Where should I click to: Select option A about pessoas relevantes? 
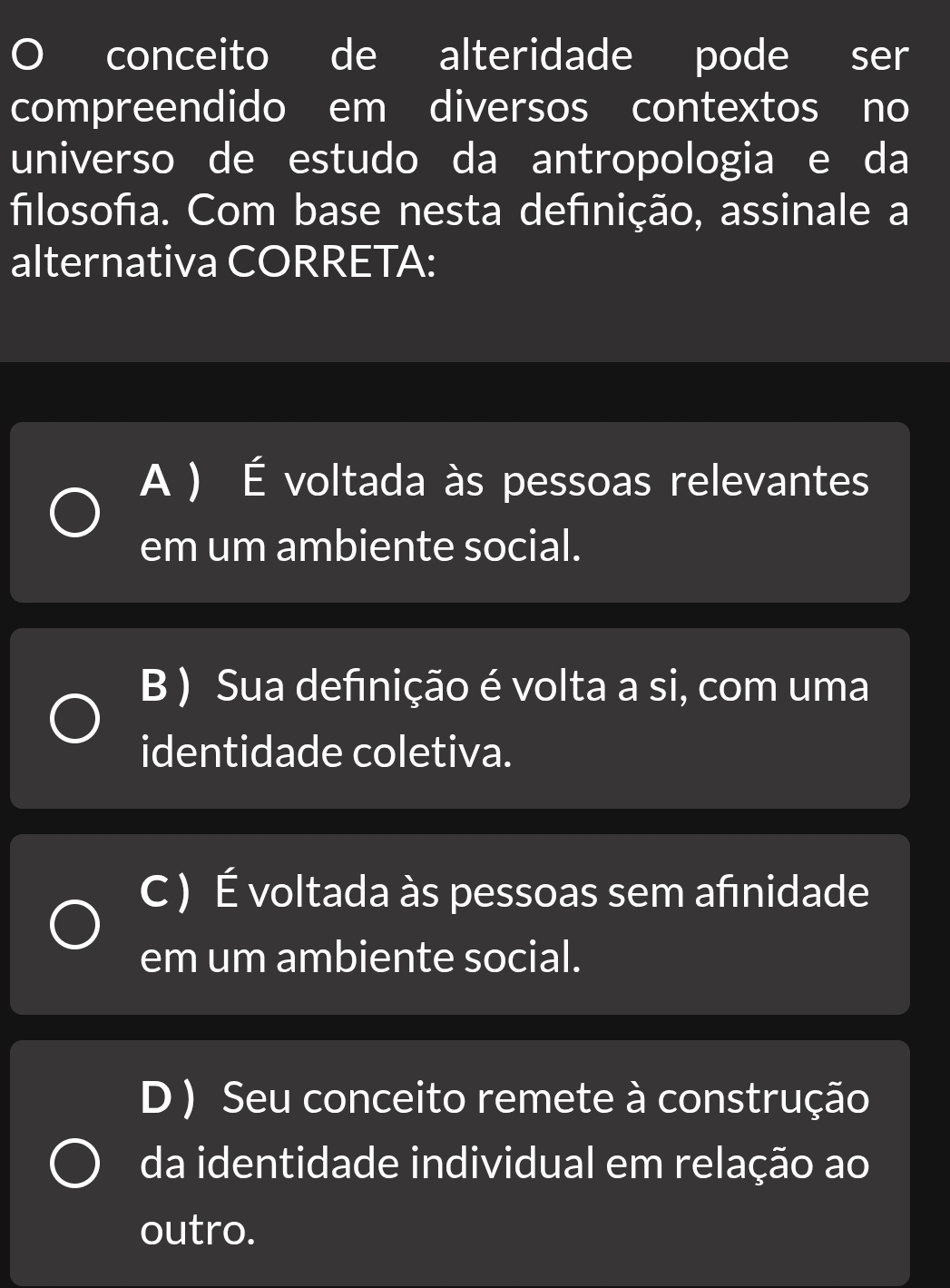pos(74,513)
